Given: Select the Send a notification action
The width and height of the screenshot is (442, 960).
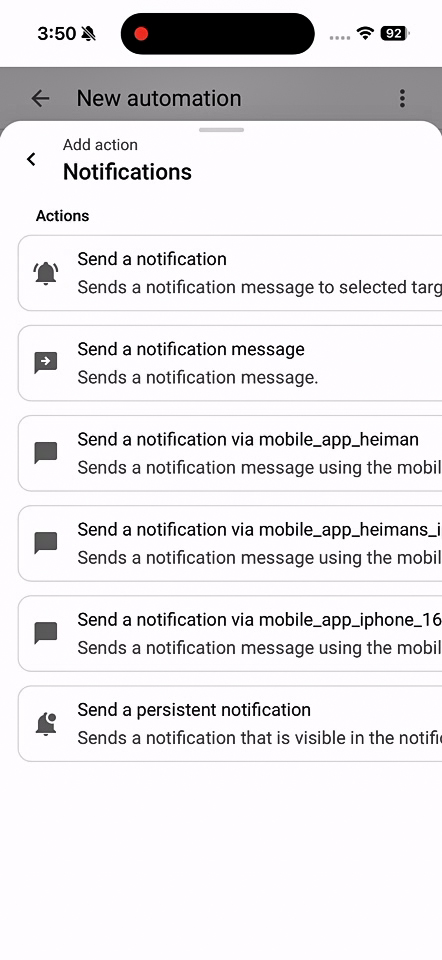Looking at the screenshot, I should (230, 273).
